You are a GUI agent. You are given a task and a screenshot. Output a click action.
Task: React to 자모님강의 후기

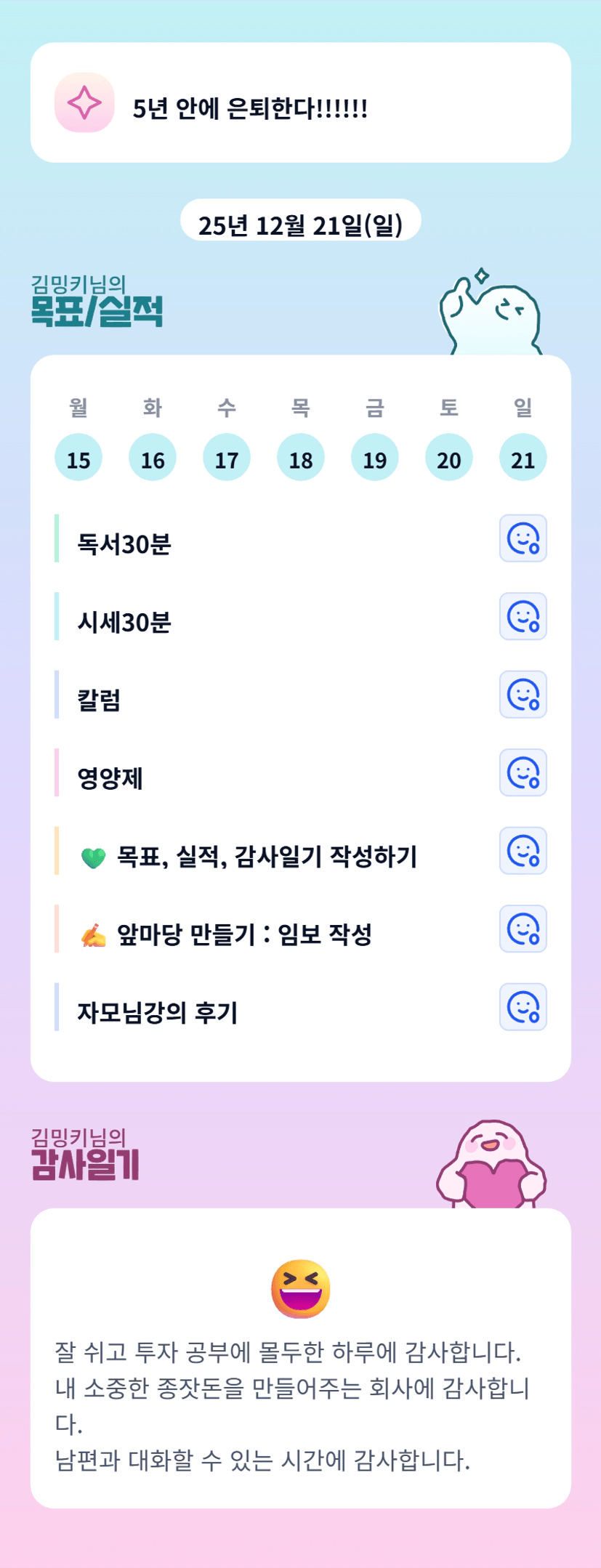pos(523,1007)
